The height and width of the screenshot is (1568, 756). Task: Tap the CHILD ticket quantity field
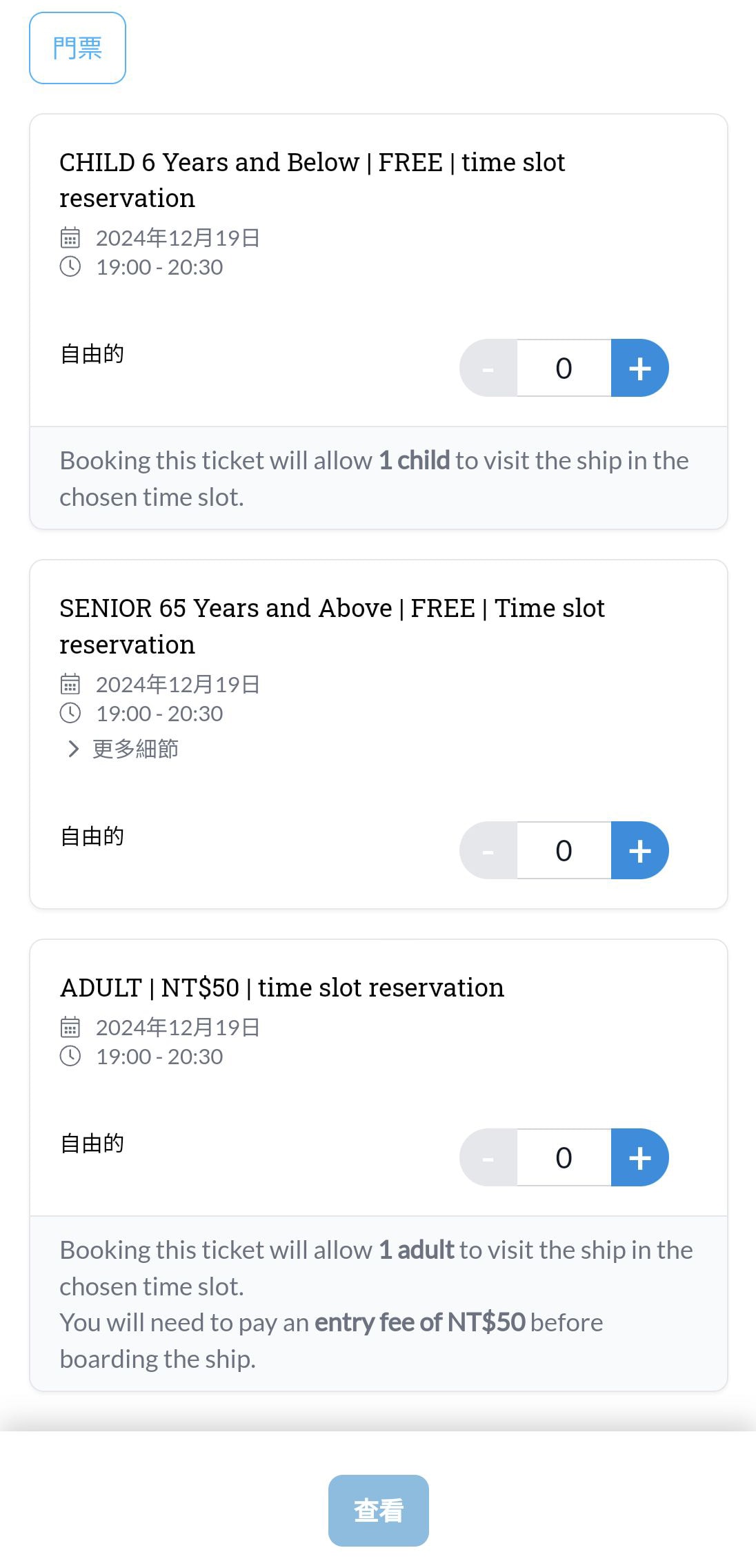564,368
